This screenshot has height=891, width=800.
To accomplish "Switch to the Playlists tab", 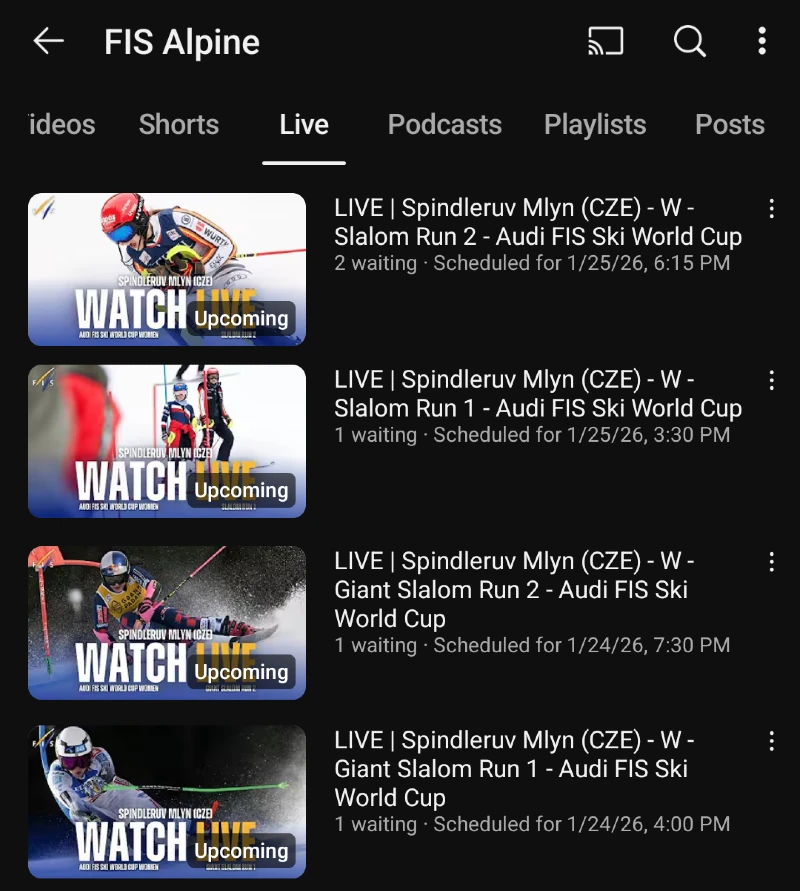I will click(595, 125).
